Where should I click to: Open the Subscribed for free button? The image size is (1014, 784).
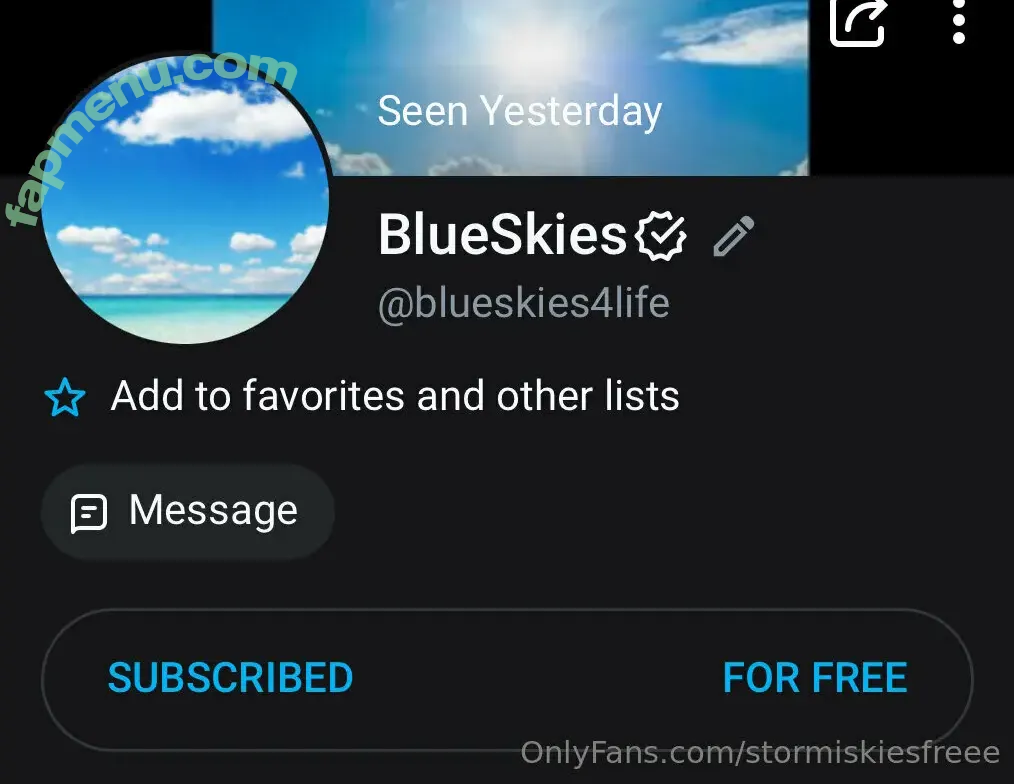506,679
